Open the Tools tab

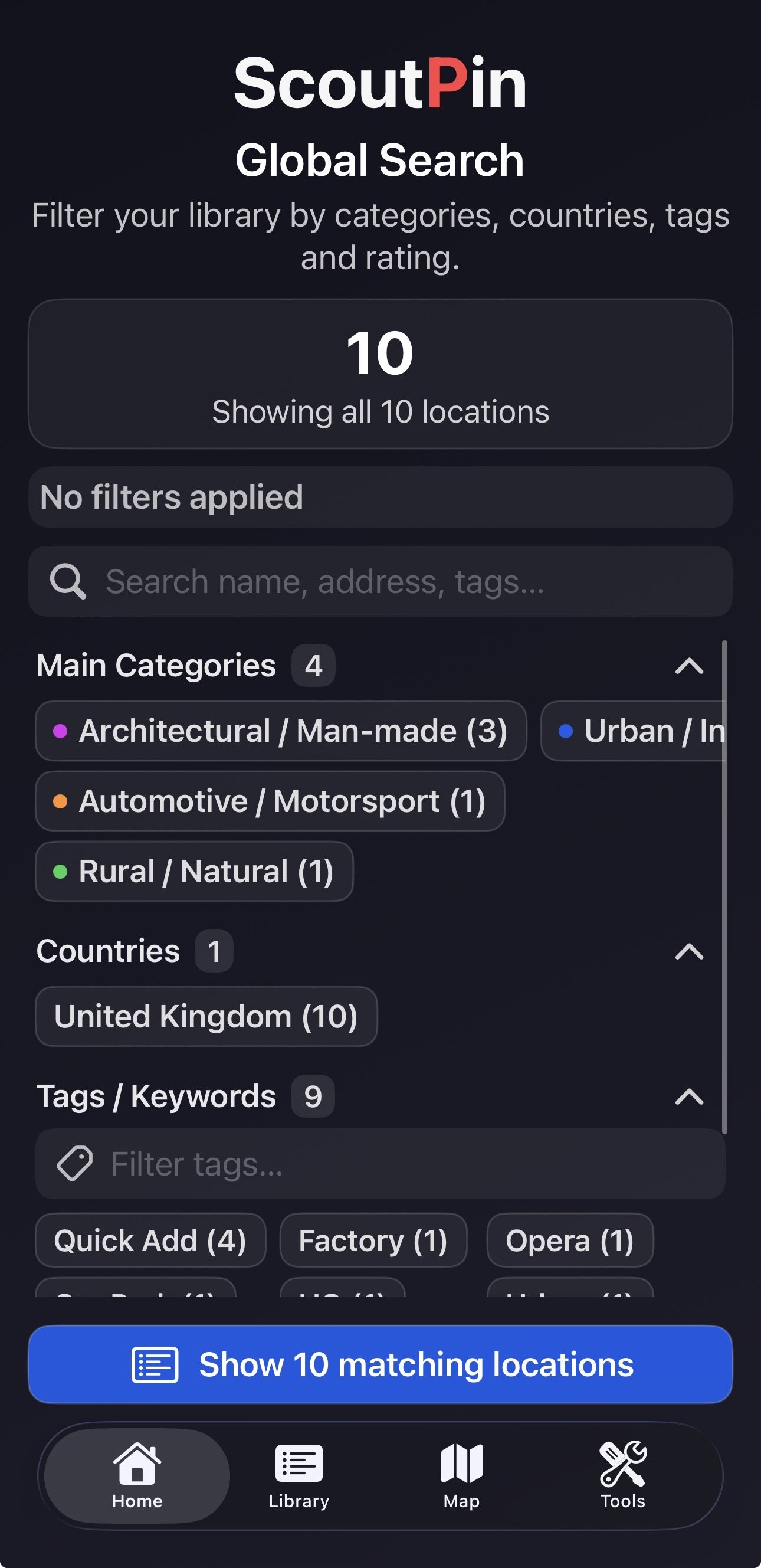(x=622, y=1475)
